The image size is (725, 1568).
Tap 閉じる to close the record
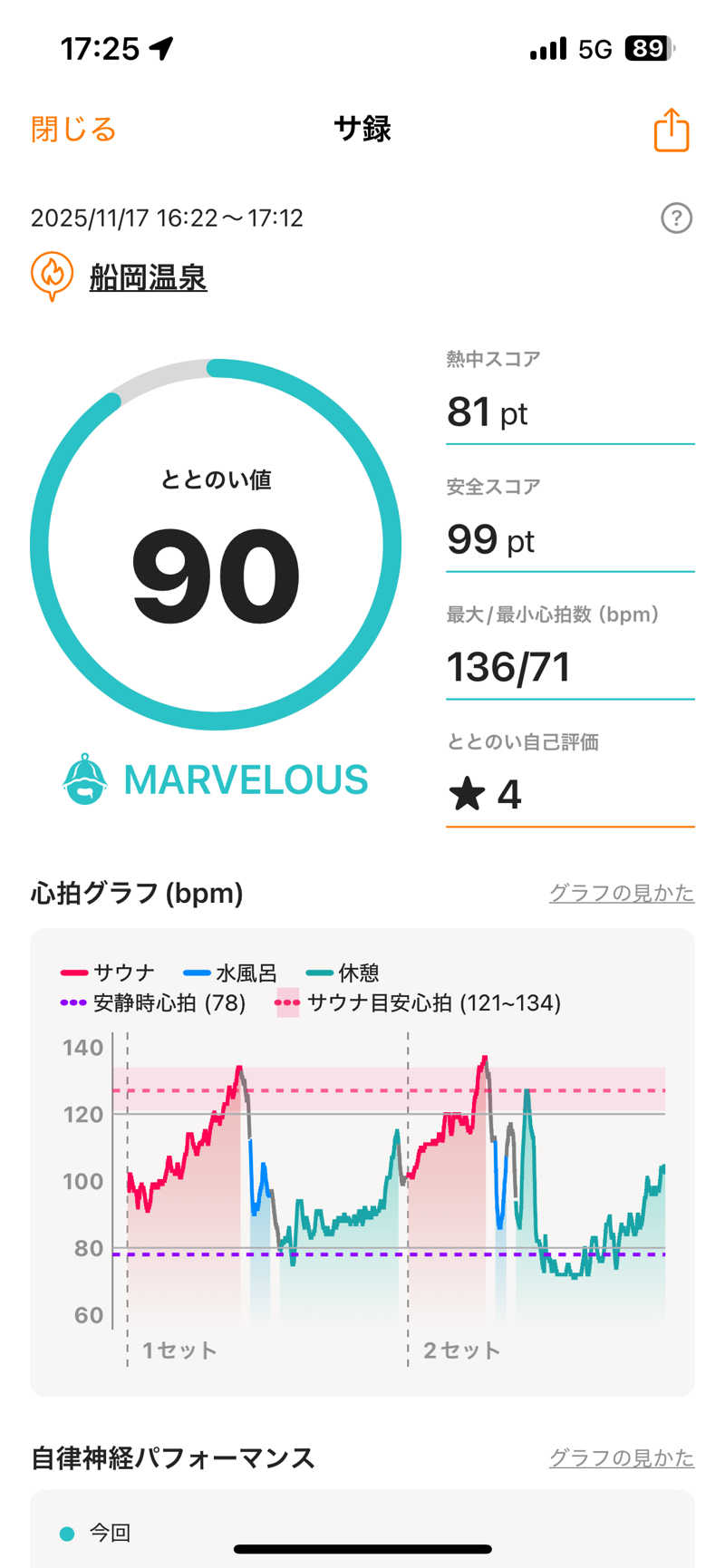[73, 130]
